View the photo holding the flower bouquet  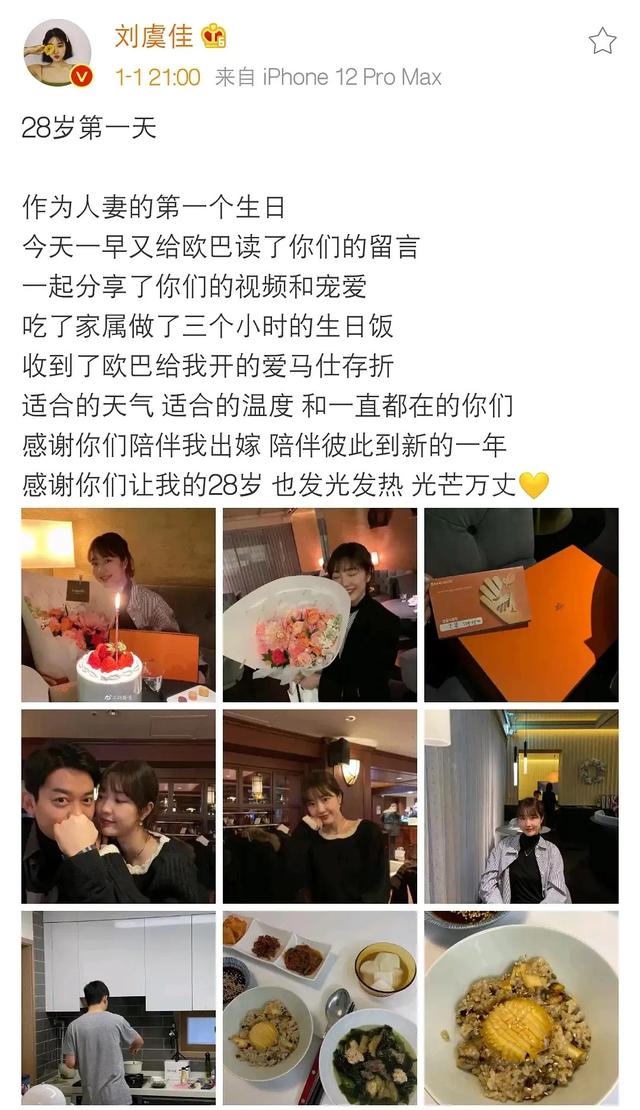pos(320,604)
